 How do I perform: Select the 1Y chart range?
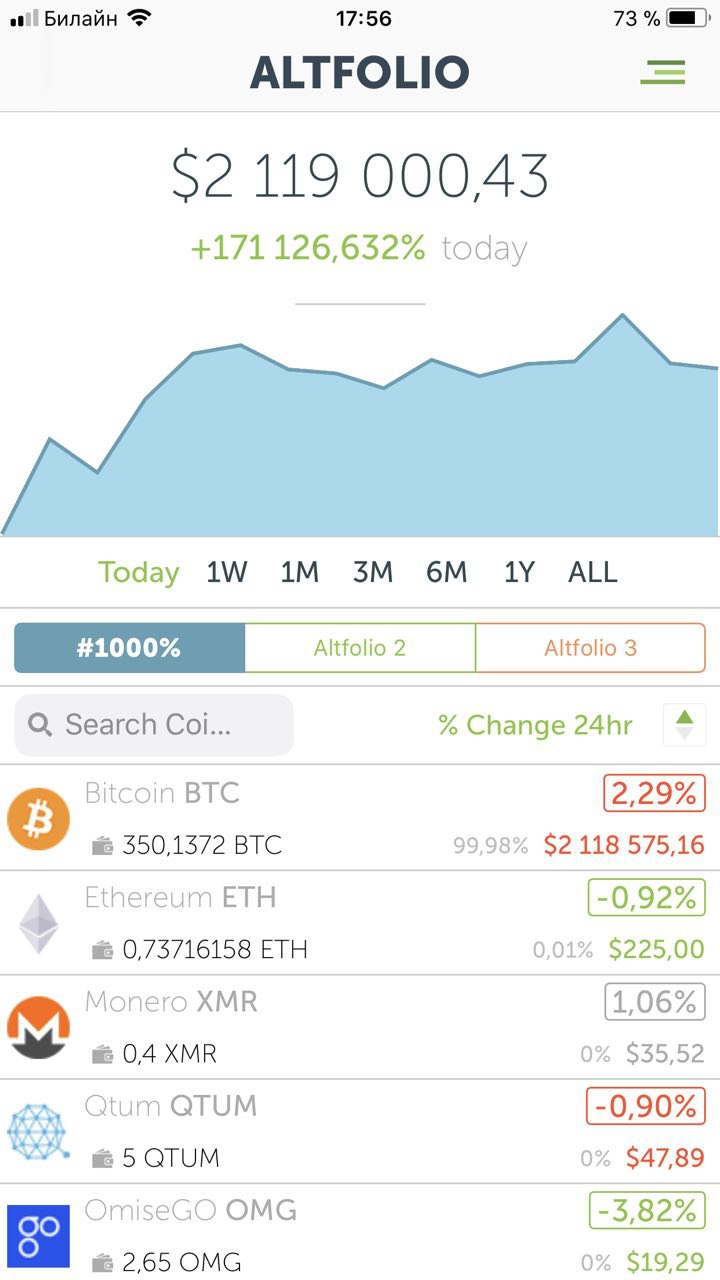pos(519,573)
